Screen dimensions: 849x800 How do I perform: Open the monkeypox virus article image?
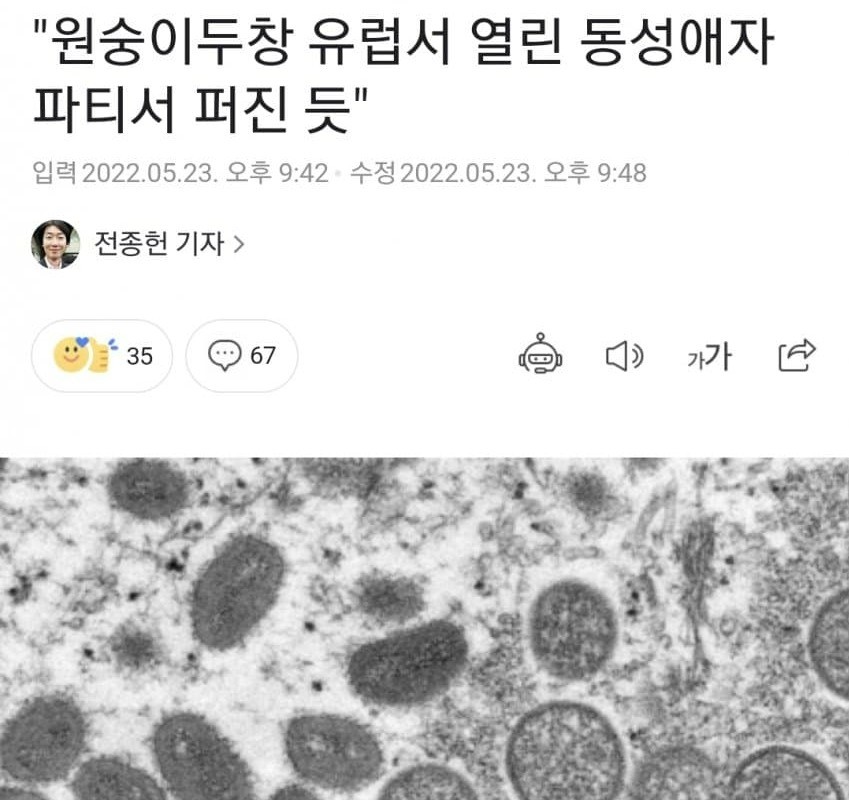click(x=424, y=630)
